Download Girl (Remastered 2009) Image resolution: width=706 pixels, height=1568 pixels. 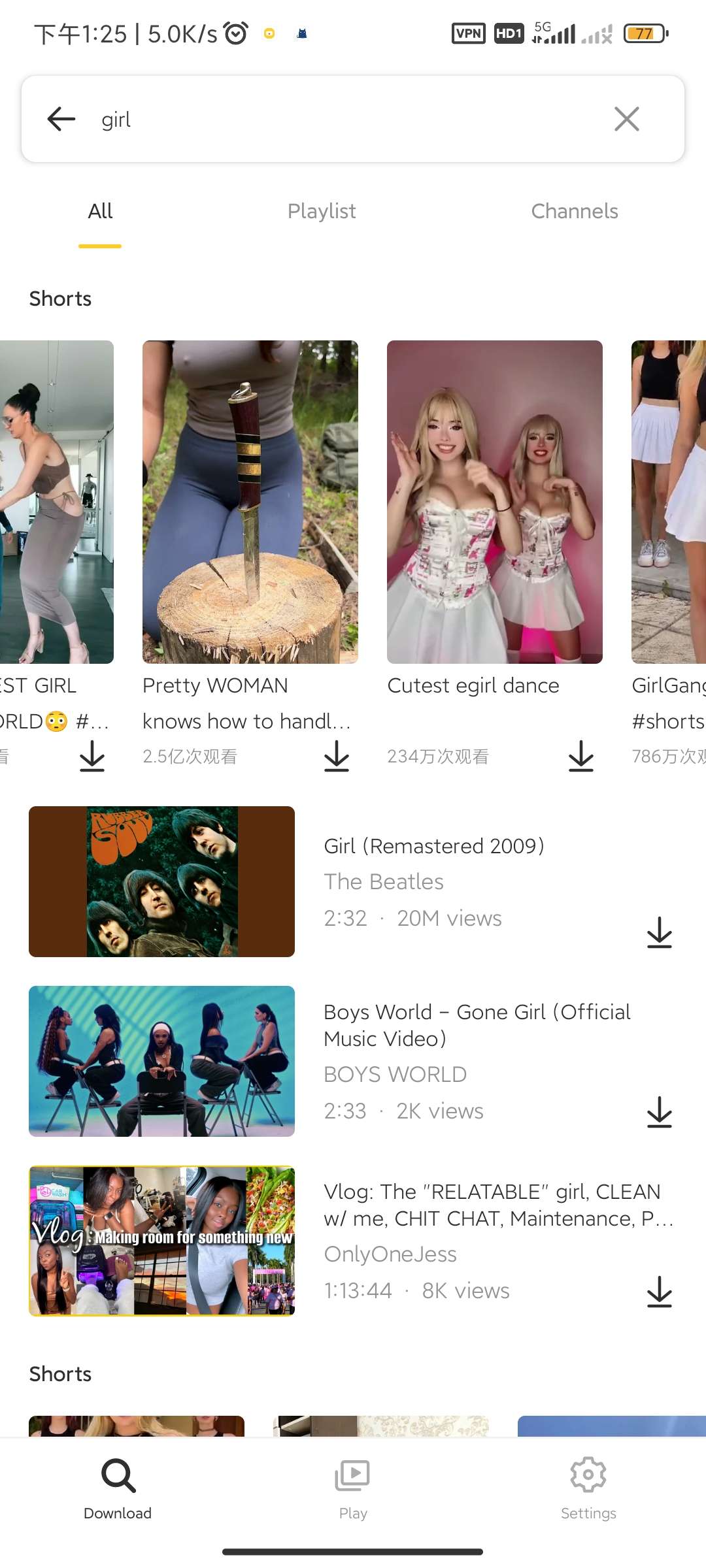click(659, 932)
